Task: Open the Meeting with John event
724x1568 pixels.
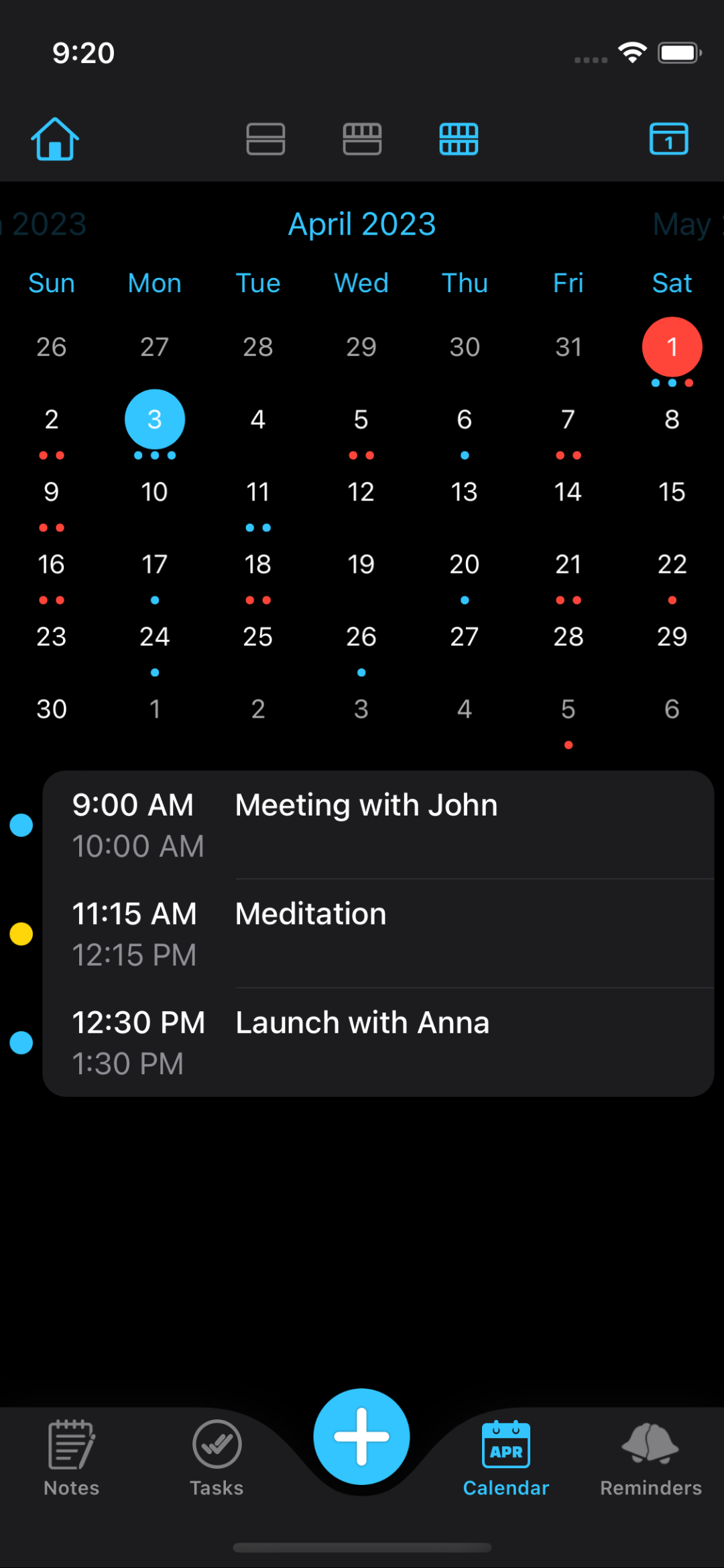Action: tap(378, 825)
